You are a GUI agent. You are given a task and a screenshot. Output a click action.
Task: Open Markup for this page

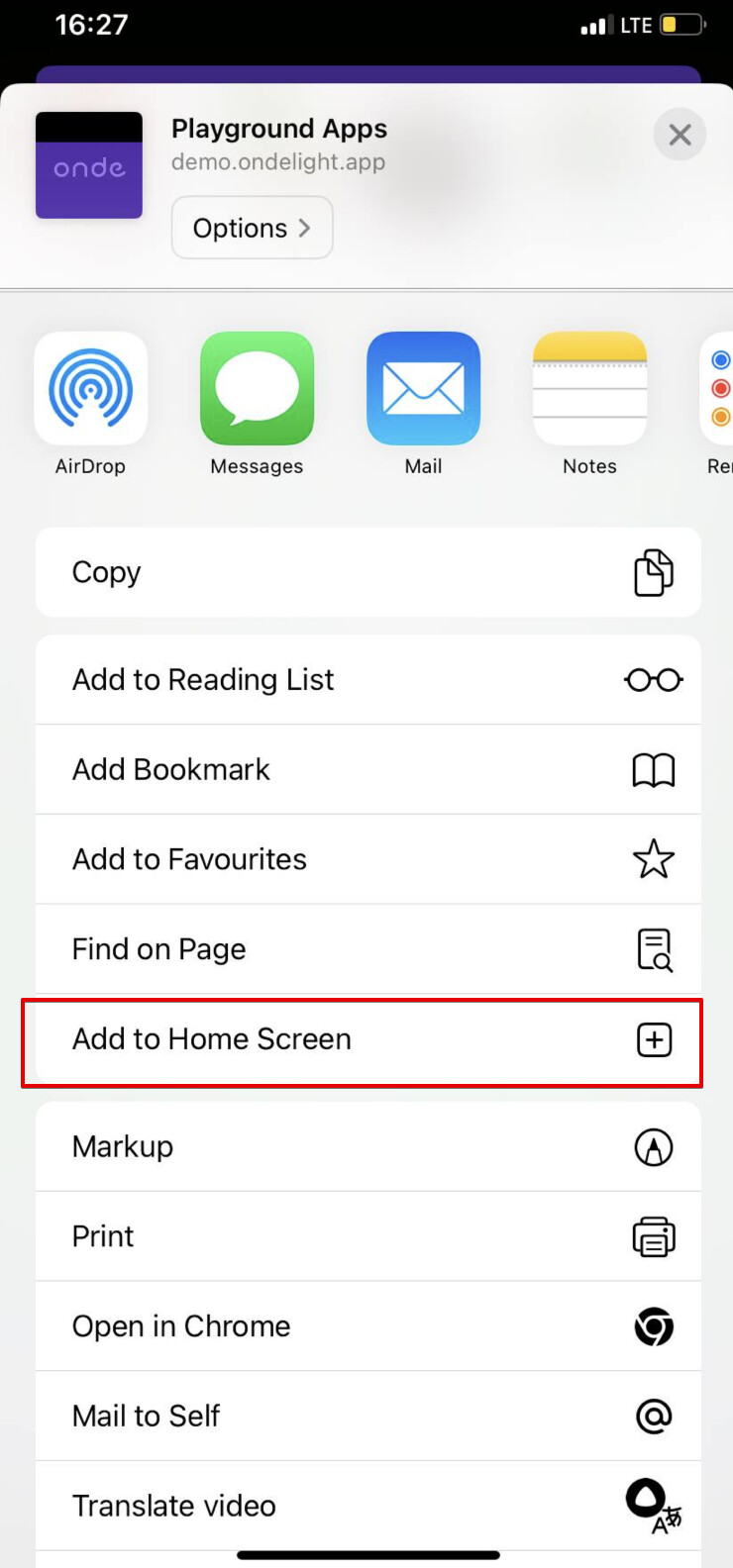[x=368, y=1146]
